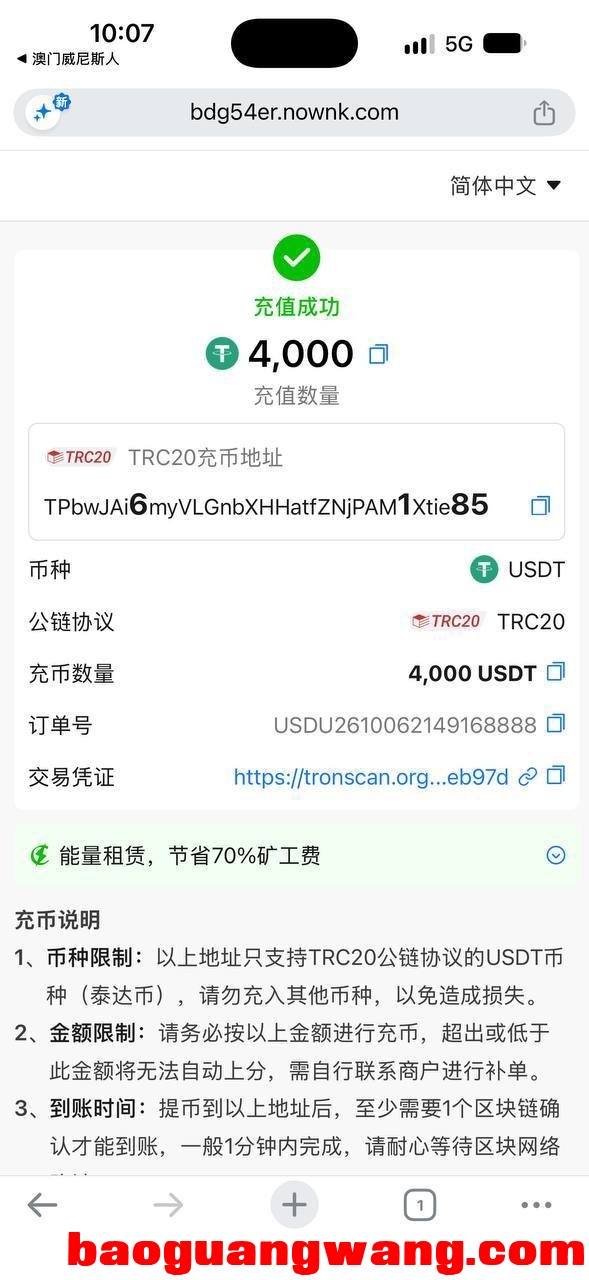Screen dimensions: 589x1280
Task: Open the browser tabs overview
Action: (420, 1206)
